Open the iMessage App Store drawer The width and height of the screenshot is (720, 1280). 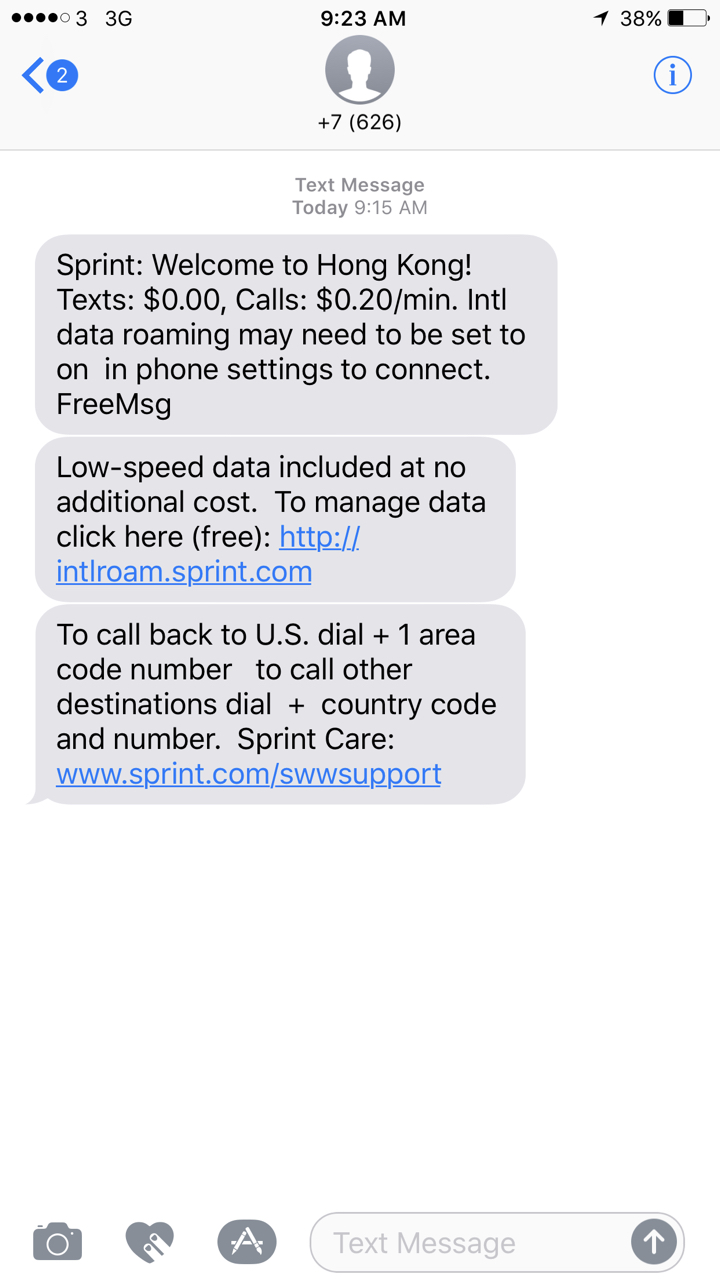click(x=247, y=1242)
